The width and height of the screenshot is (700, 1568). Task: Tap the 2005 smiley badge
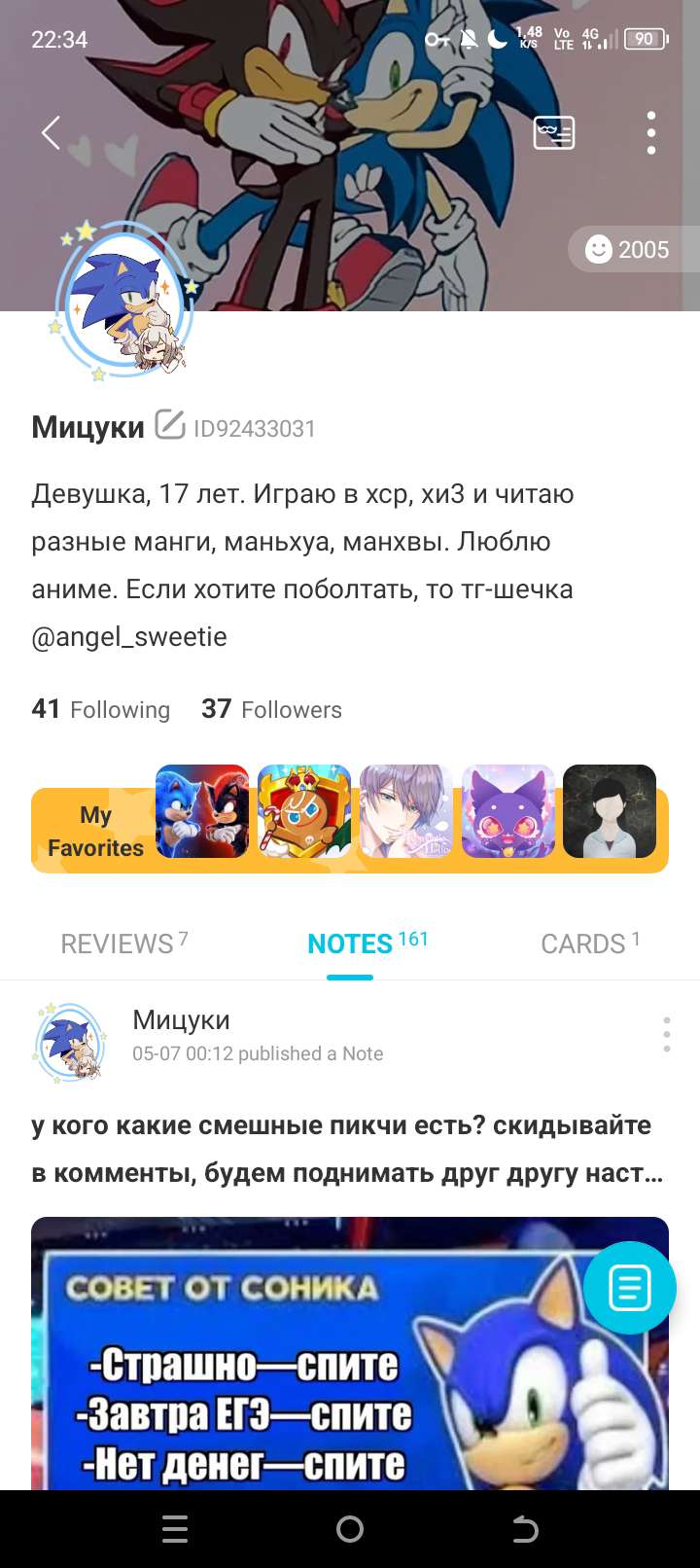(630, 250)
